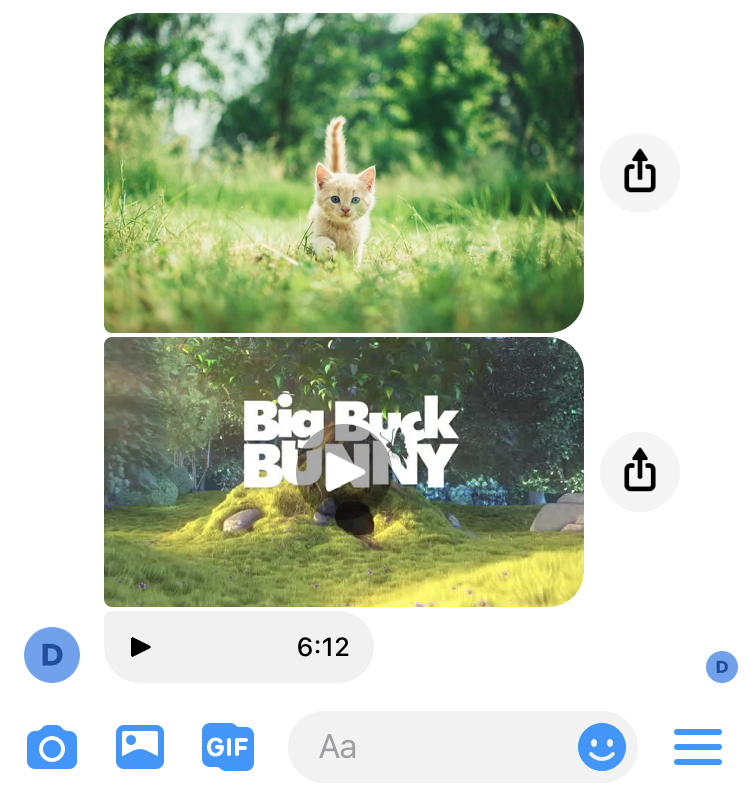Open the GIF picker

228,746
